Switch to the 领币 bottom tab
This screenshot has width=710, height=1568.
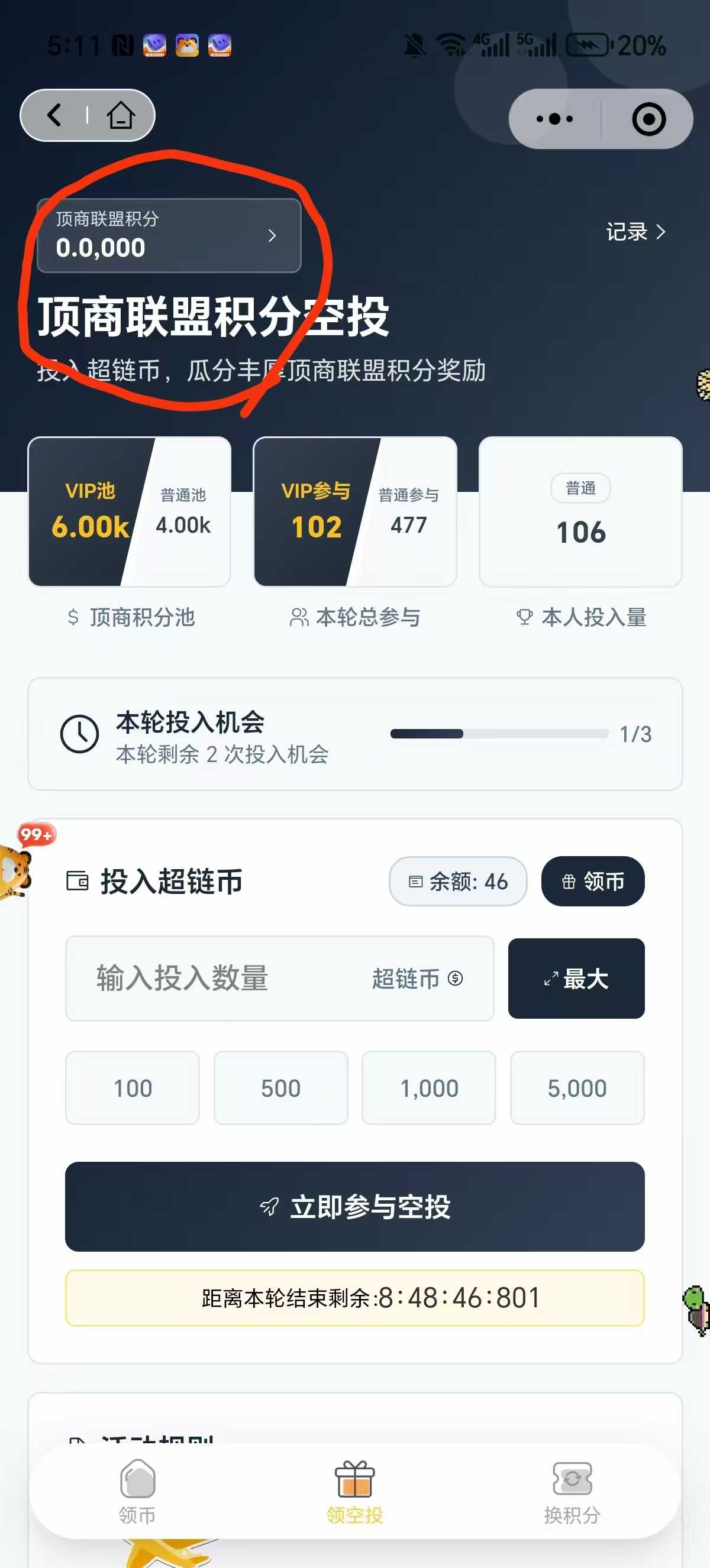click(x=137, y=1491)
